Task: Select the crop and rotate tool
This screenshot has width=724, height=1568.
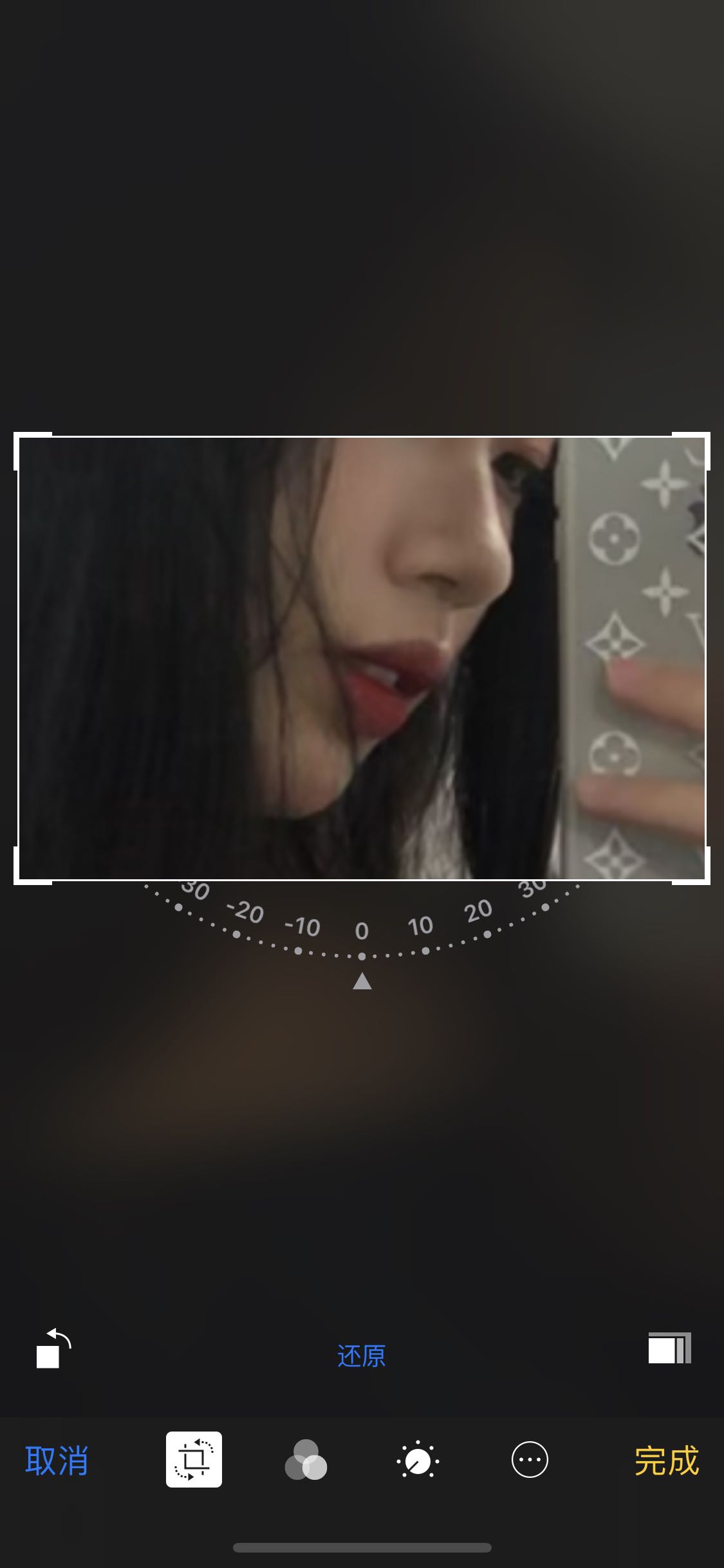Action: pyautogui.click(x=194, y=1459)
